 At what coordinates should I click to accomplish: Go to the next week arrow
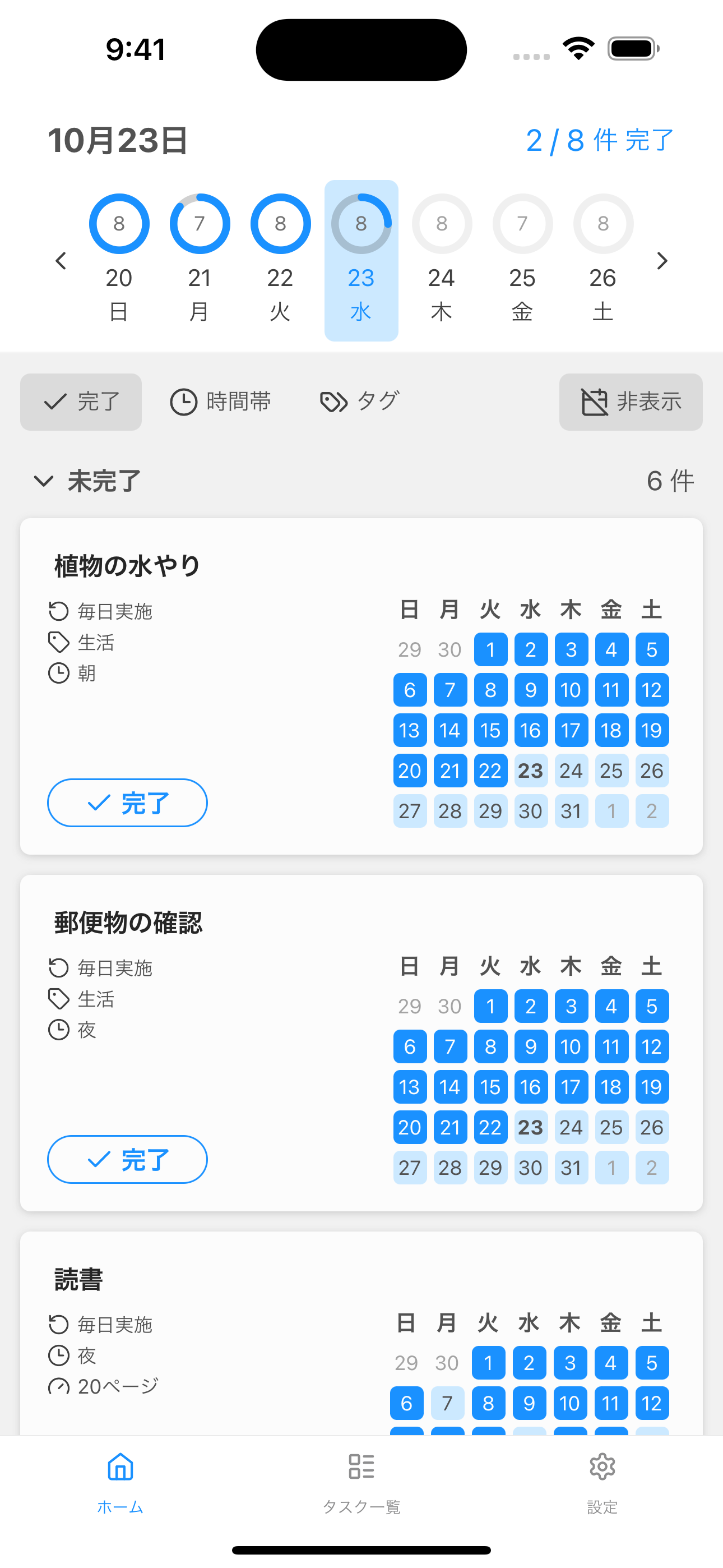(x=662, y=261)
